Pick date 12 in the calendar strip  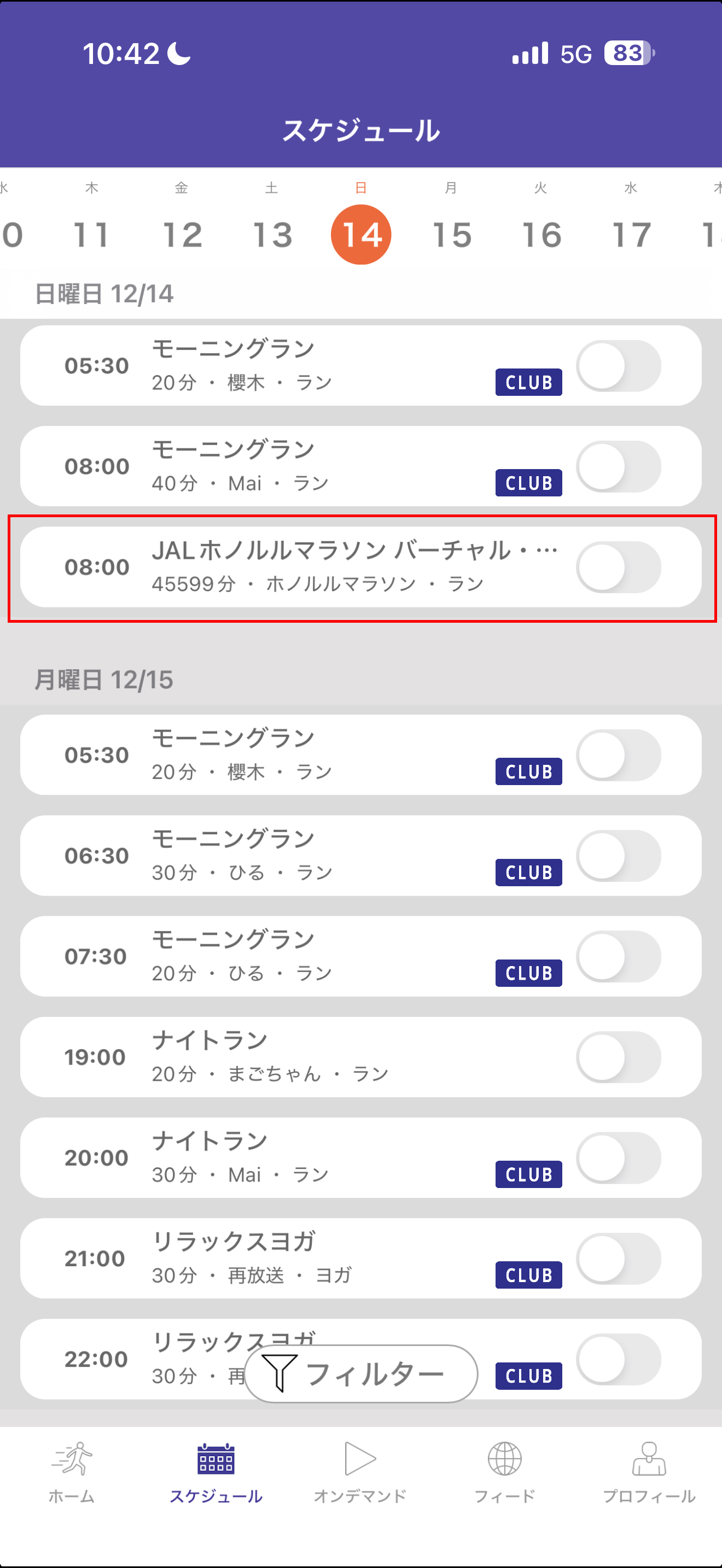182,235
